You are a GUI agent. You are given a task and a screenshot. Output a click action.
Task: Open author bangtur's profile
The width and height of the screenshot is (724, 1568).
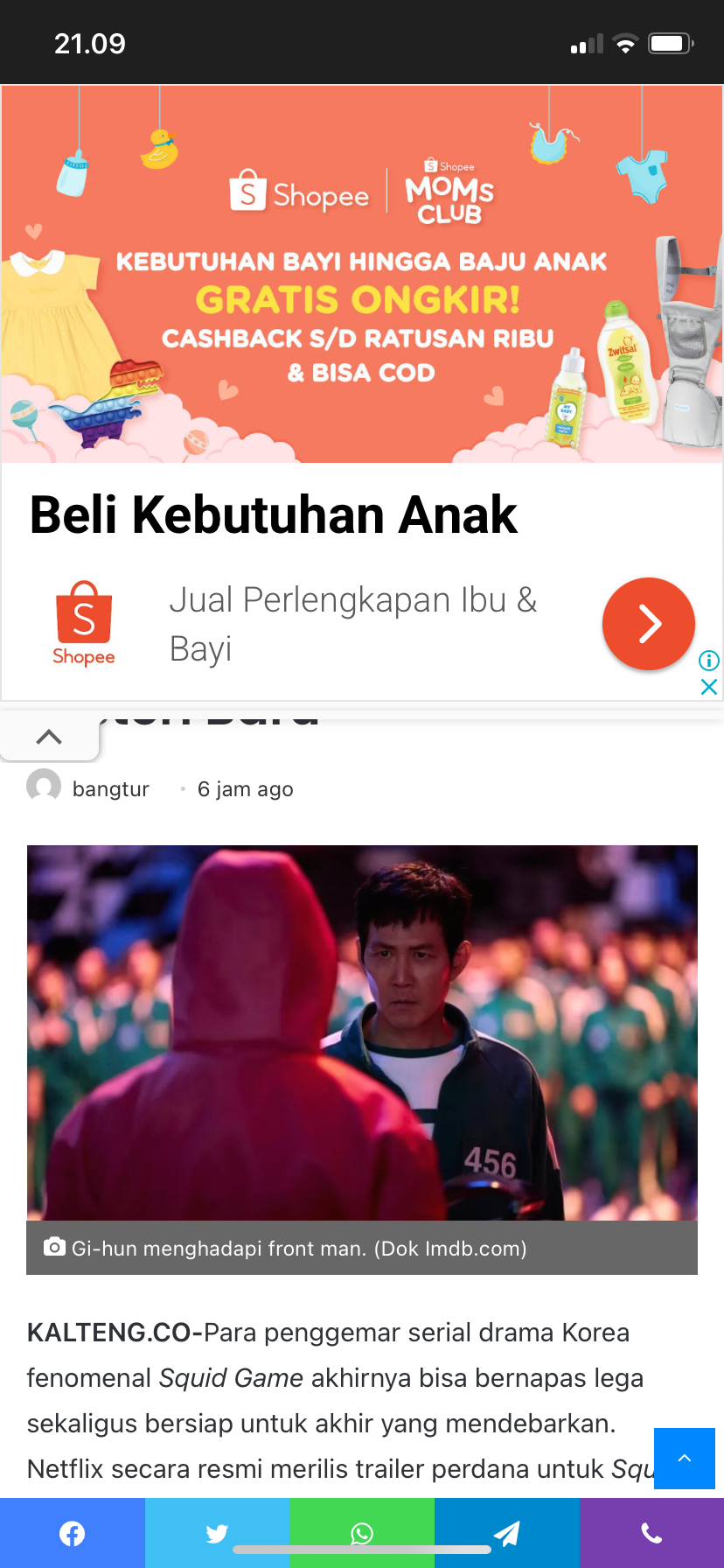110,789
